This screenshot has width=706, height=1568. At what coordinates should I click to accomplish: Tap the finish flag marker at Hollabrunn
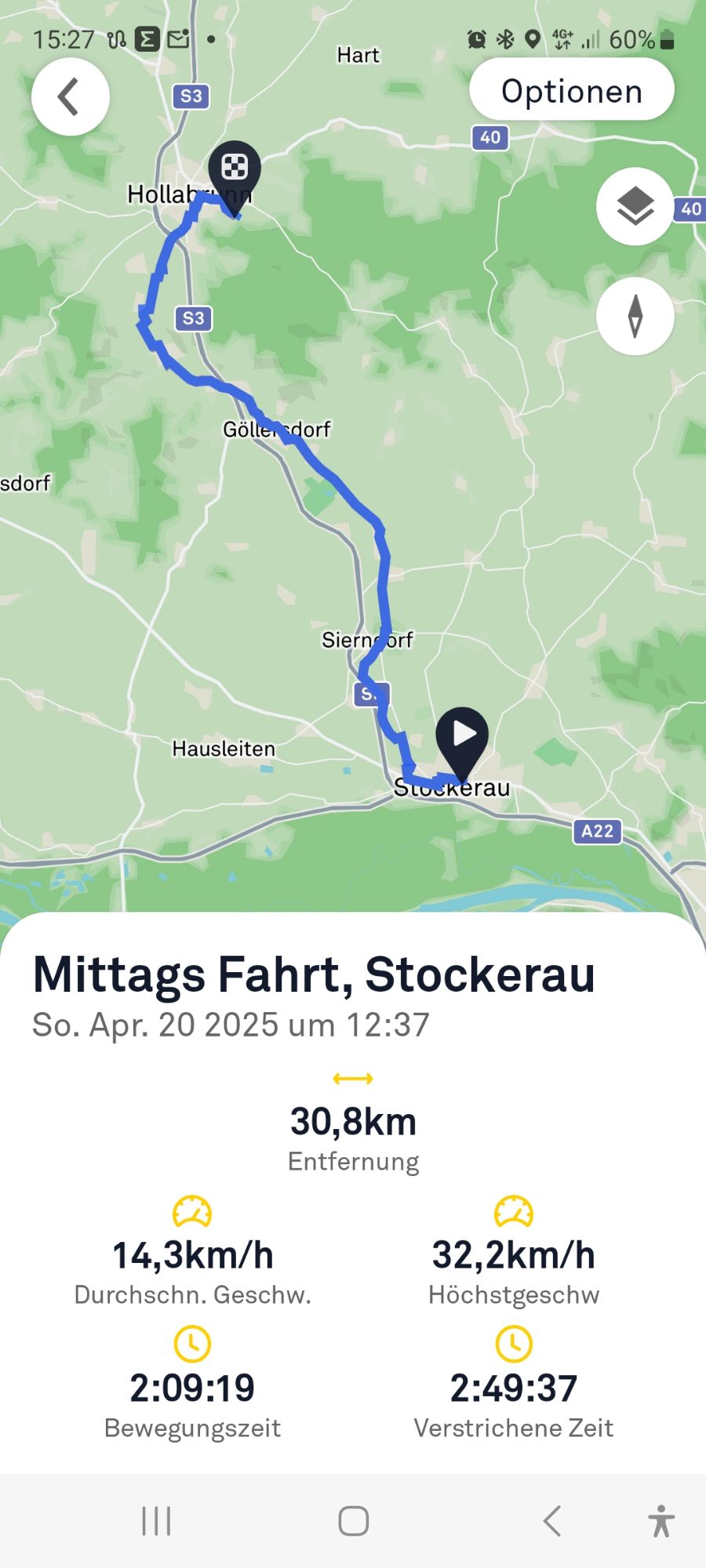point(235,169)
